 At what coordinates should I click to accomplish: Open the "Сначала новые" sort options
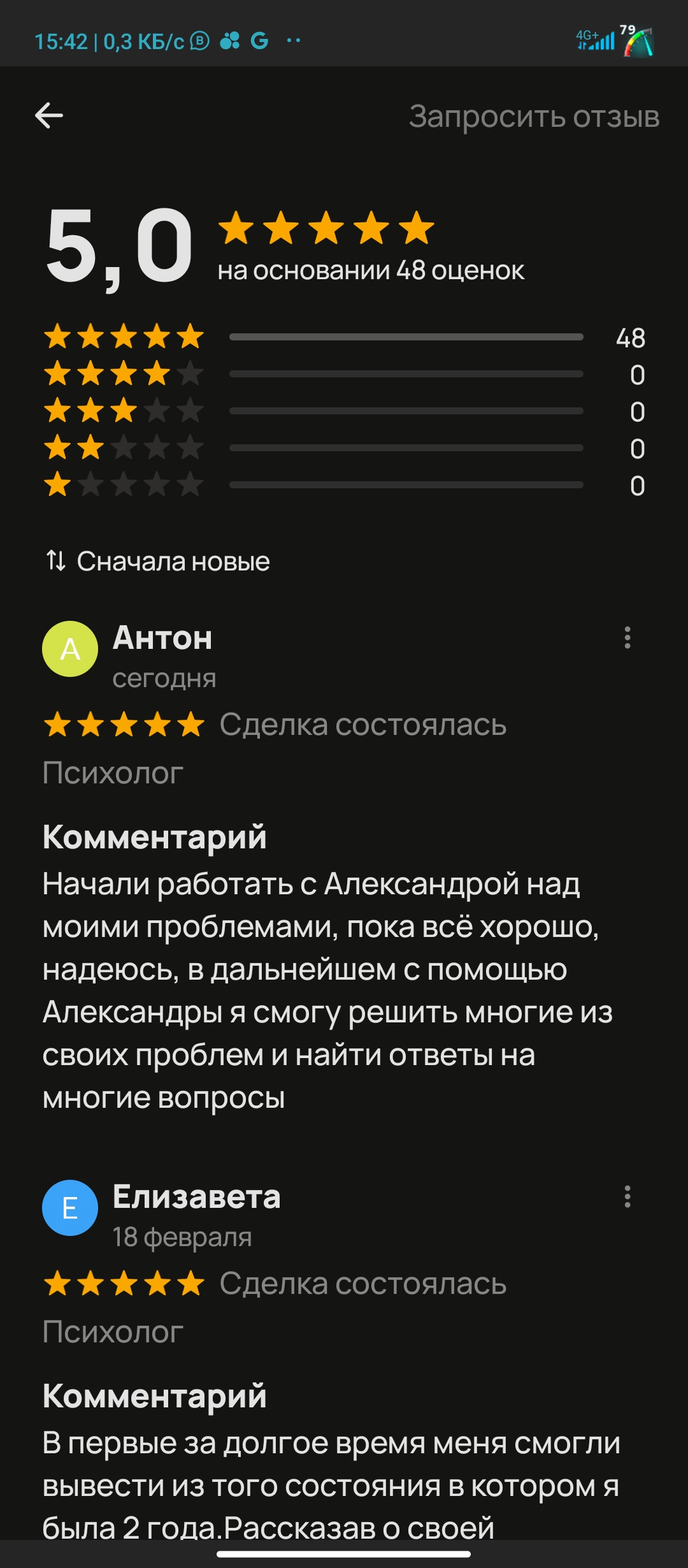pos(158,562)
